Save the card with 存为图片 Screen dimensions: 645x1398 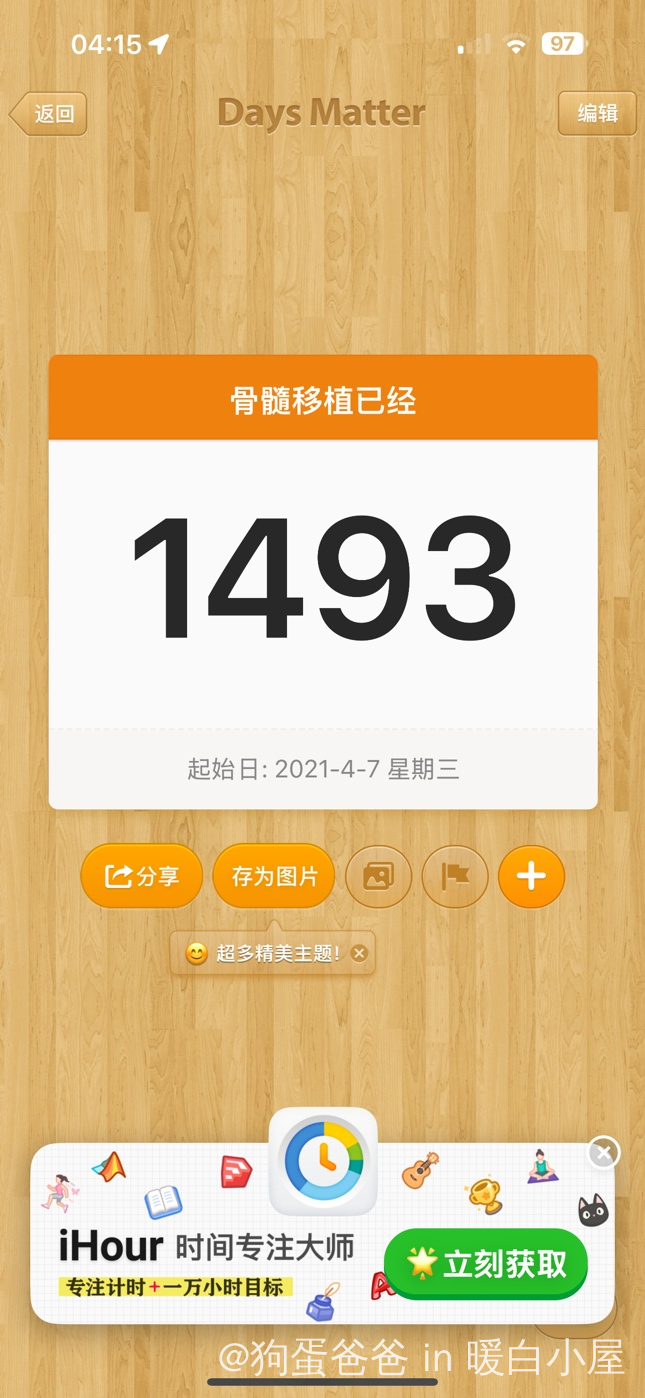[274, 877]
